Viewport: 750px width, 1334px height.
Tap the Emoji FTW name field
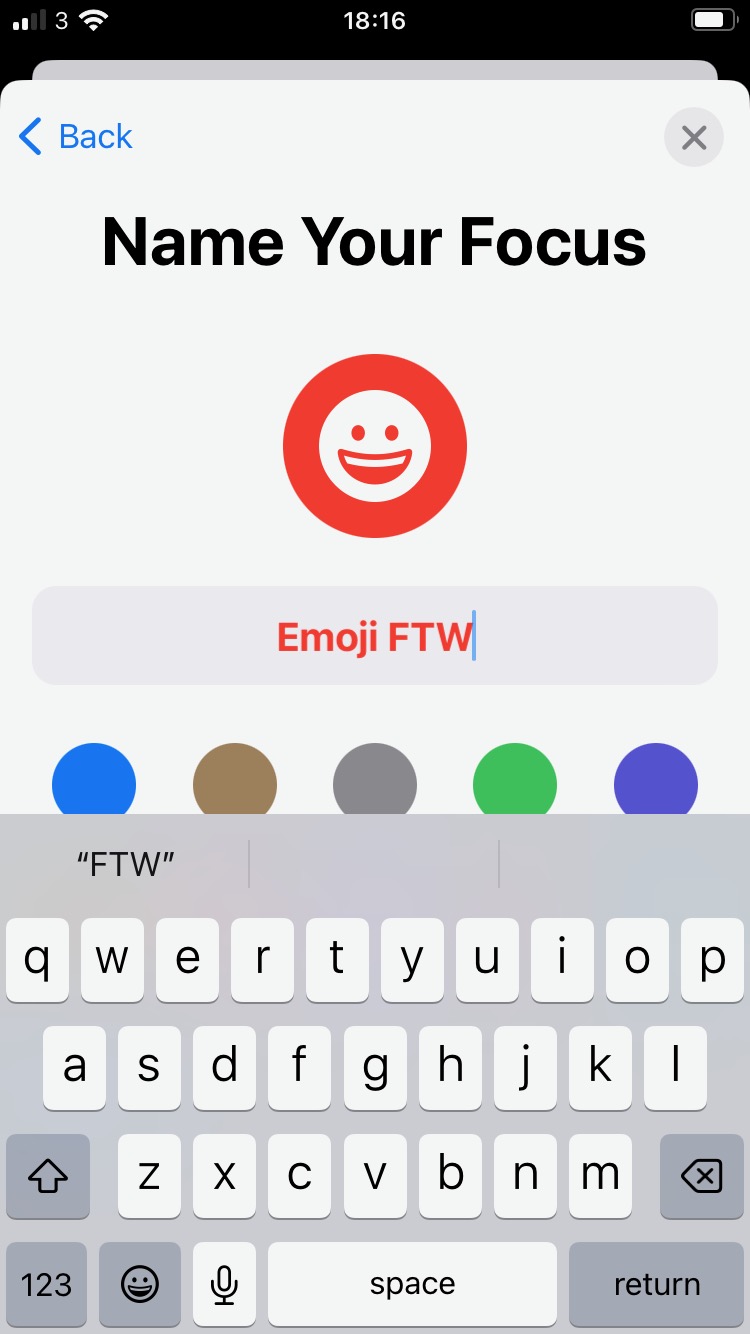point(375,636)
